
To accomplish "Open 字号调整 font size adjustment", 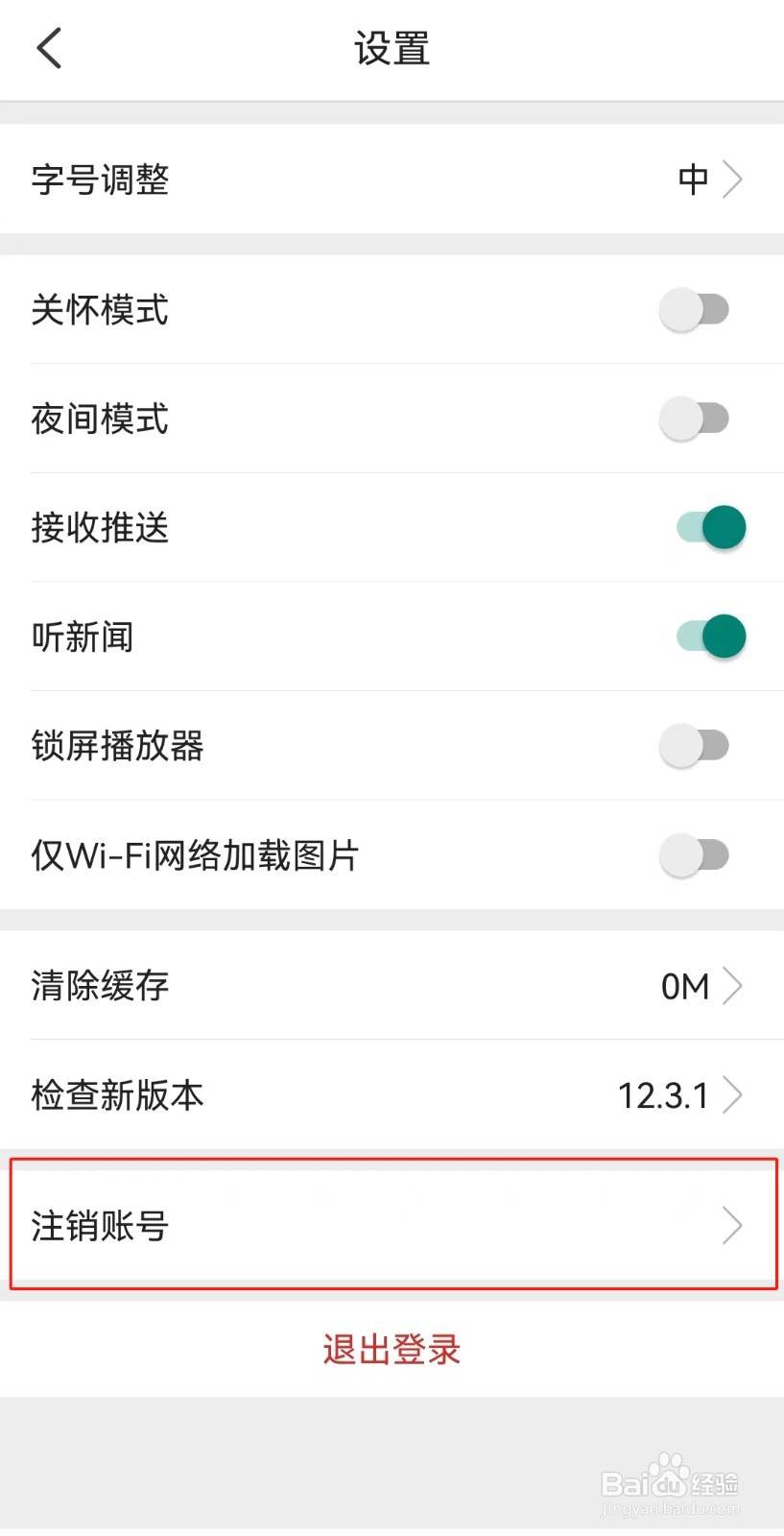I will pyautogui.click(x=392, y=180).
